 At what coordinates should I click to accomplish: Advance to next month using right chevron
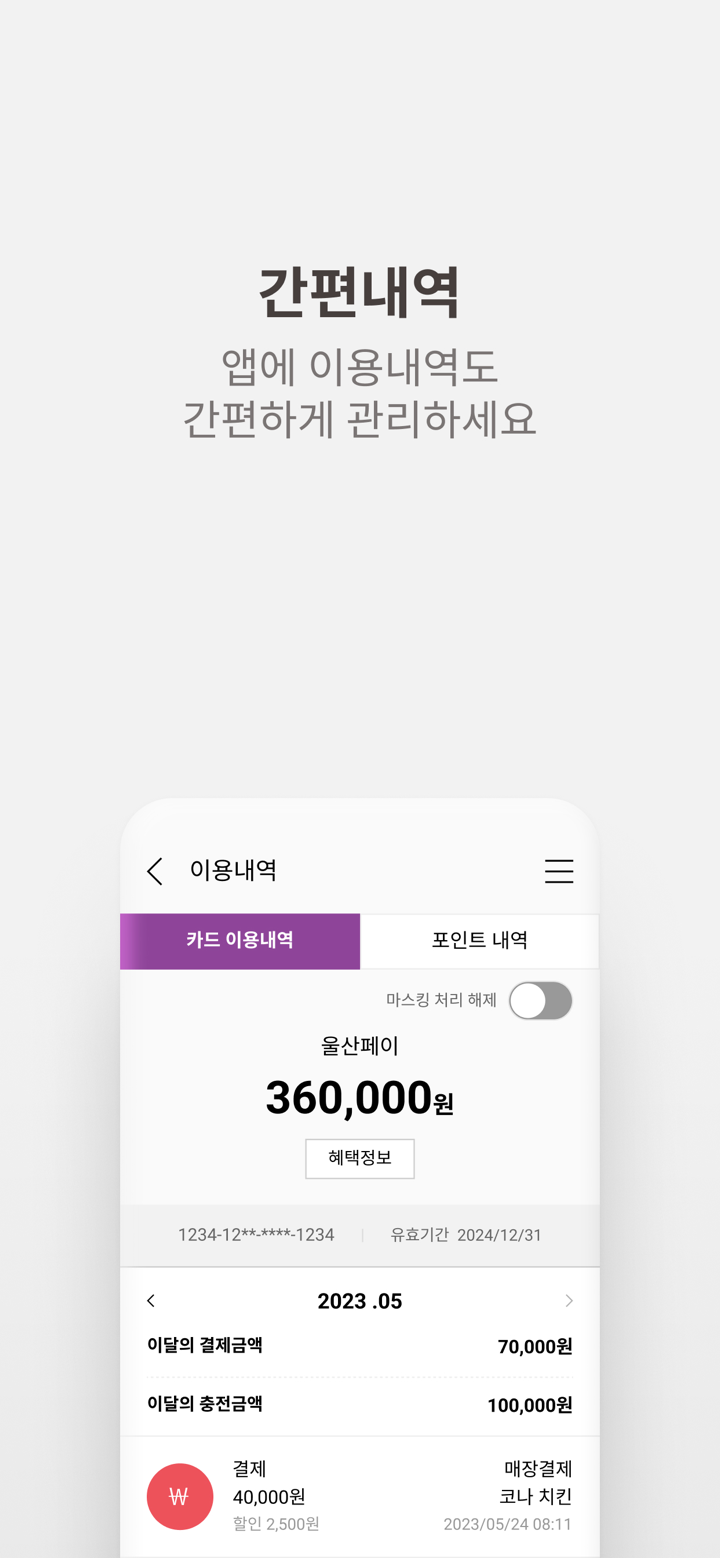point(570,1300)
